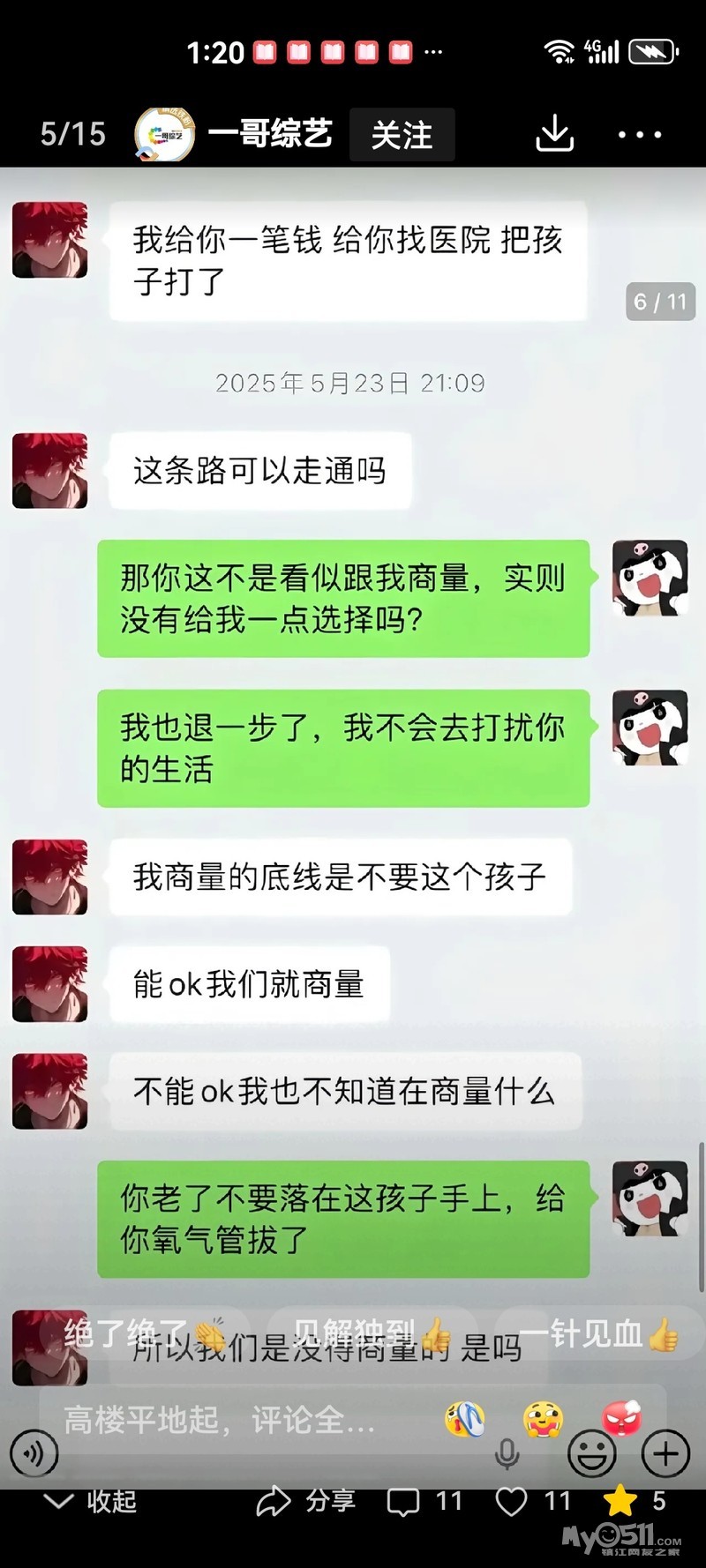706x1568 pixels.
Task: Share this post via 分享
Action: (306, 1501)
